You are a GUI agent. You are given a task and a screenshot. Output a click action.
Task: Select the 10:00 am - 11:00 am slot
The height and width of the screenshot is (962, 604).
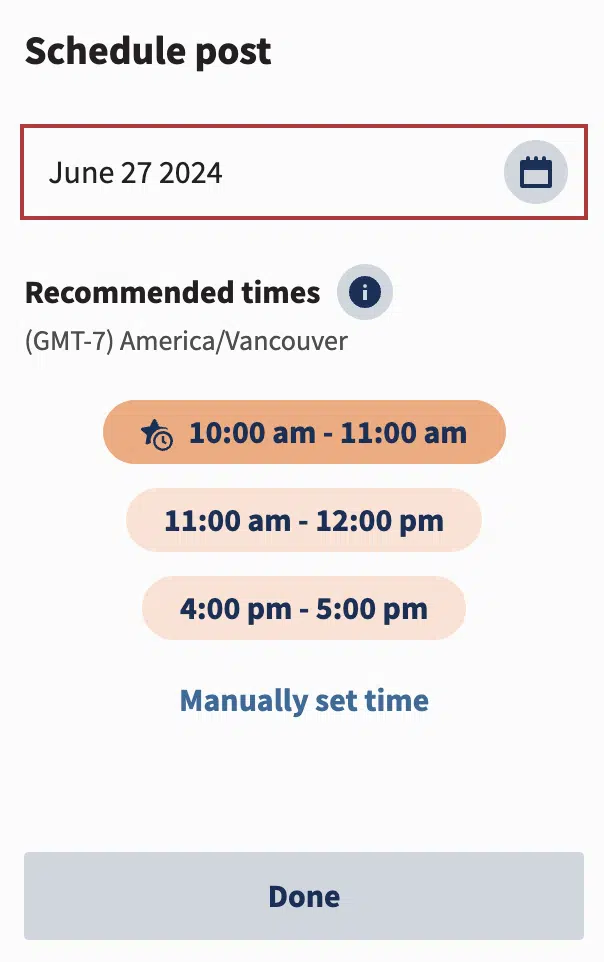point(304,433)
